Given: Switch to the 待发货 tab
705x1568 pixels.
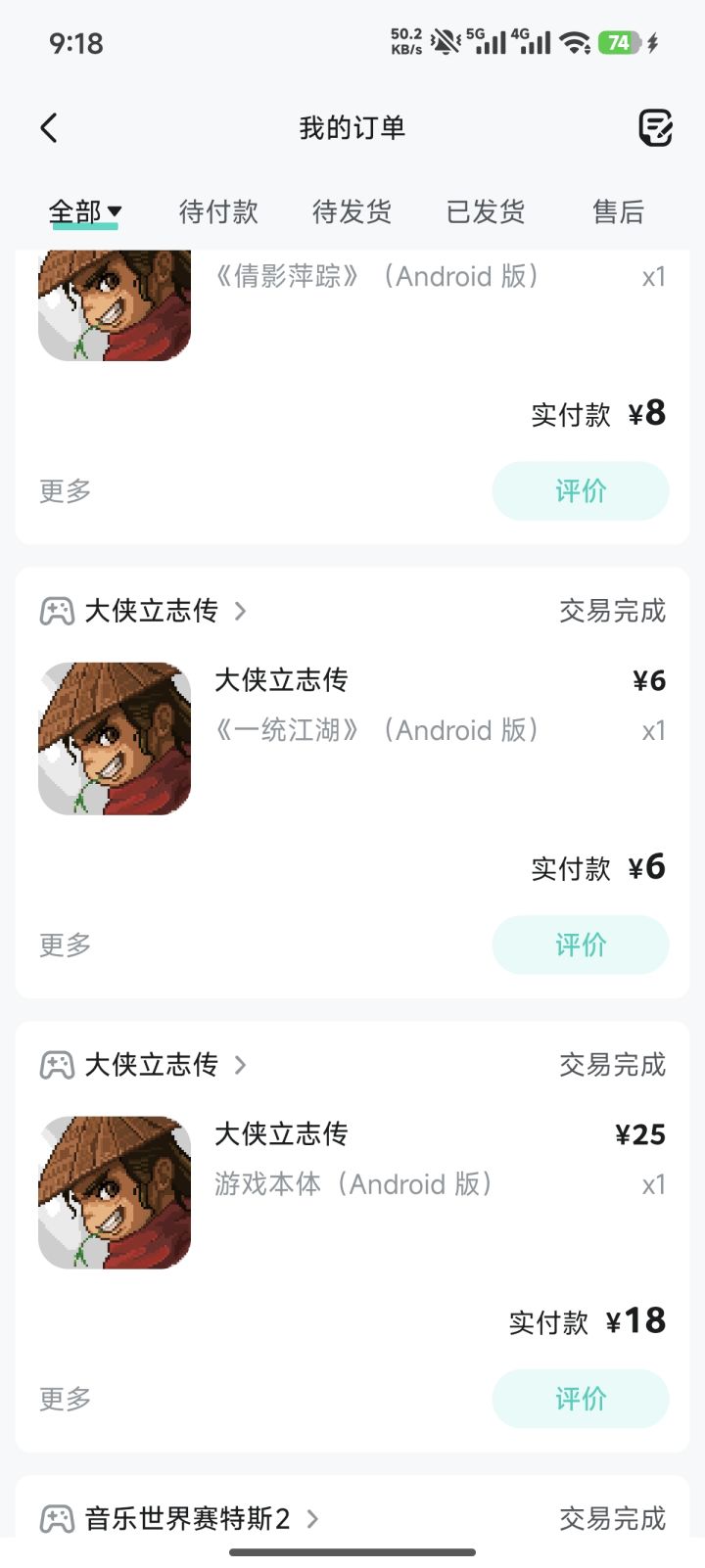Looking at the screenshot, I should (x=352, y=211).
